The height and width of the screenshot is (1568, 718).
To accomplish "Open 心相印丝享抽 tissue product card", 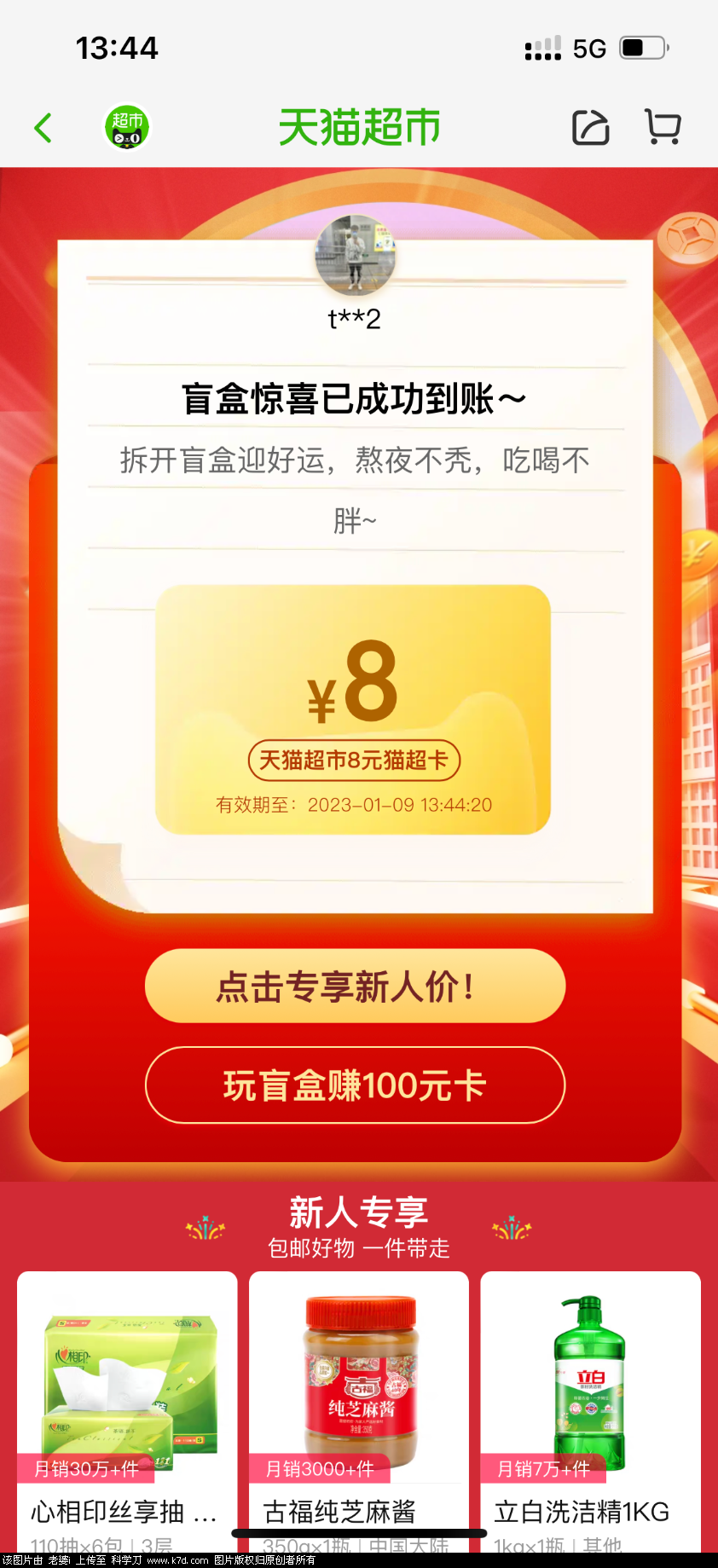I will point(127,1407).
